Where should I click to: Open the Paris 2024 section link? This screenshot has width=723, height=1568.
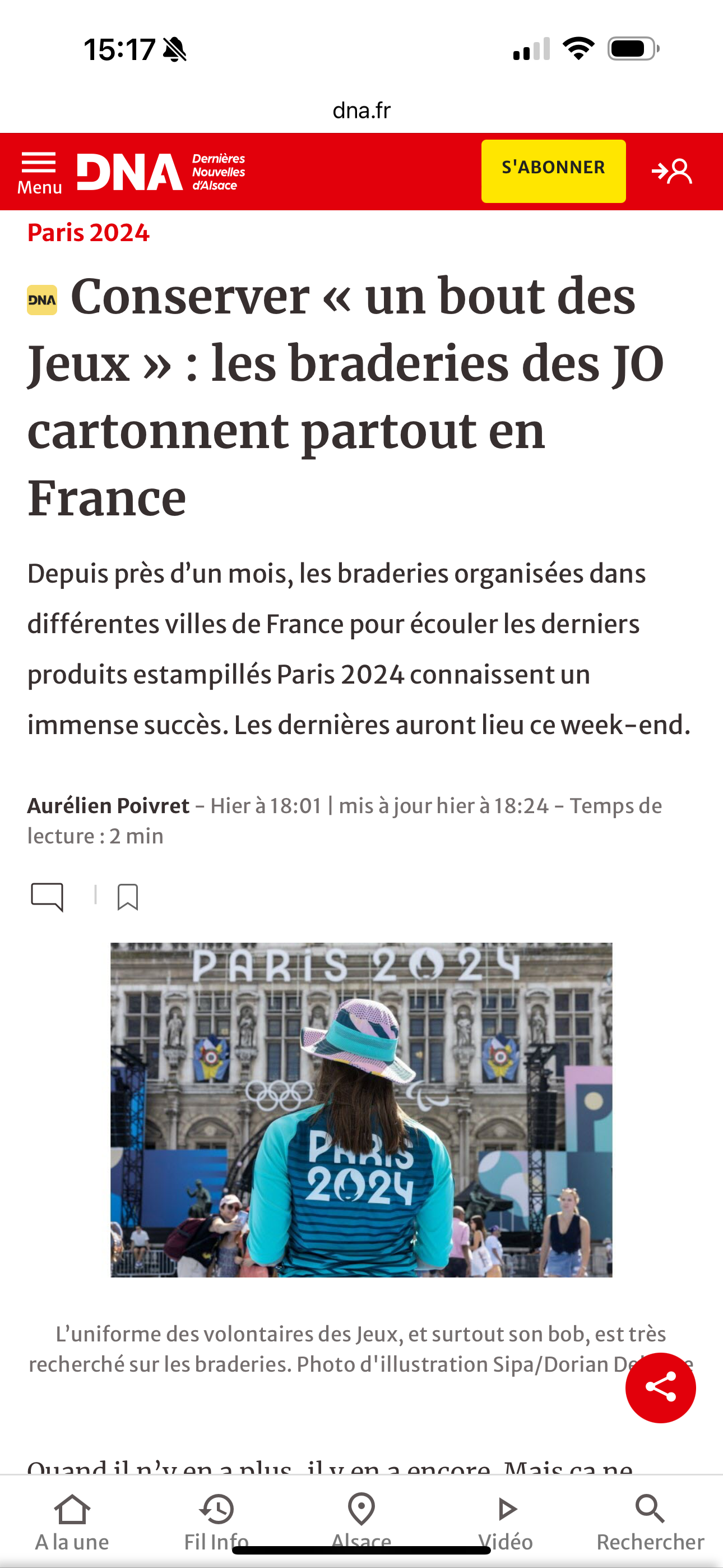click(x=88, y=233)
